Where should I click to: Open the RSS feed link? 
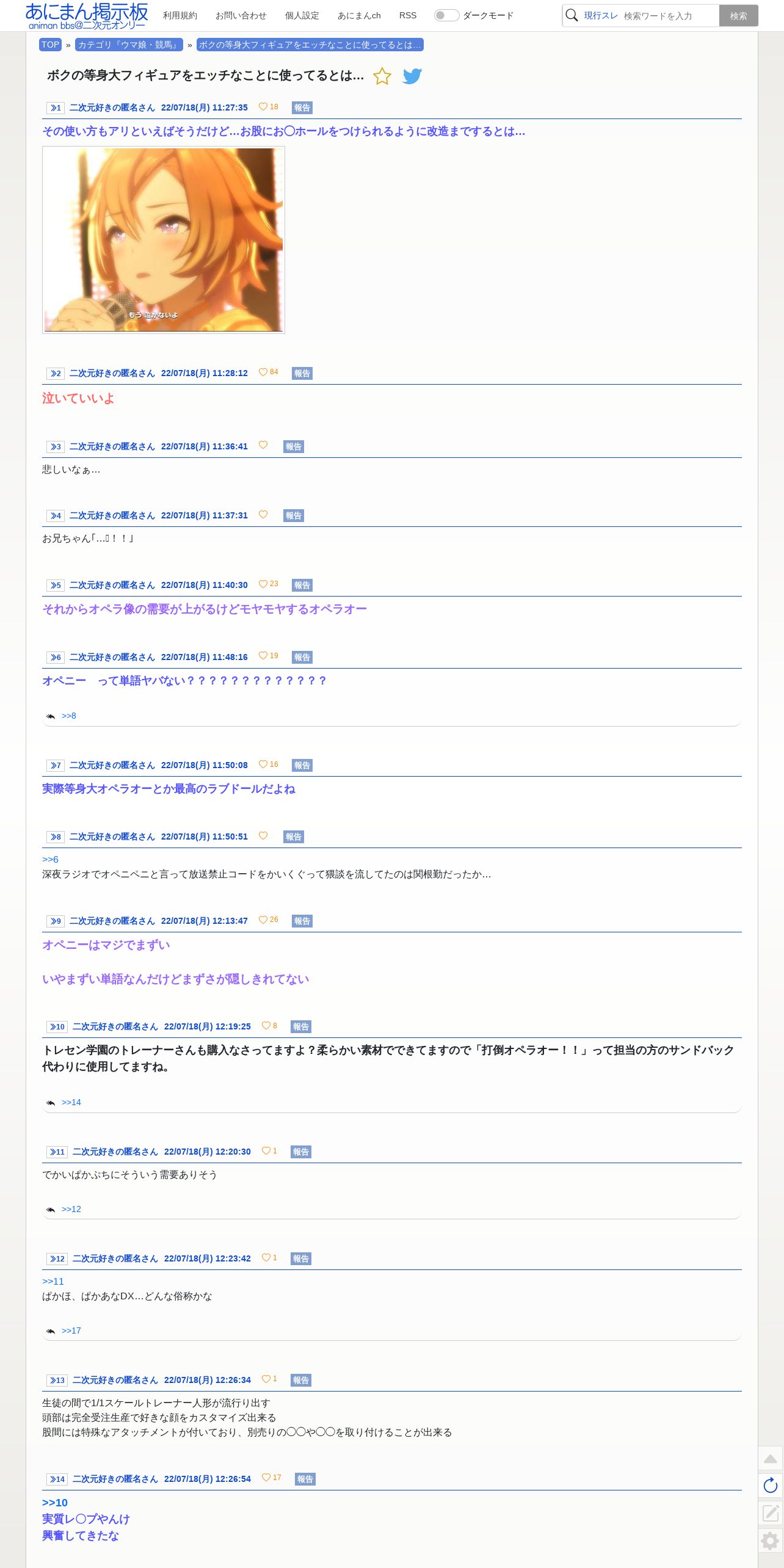coord(408,15)
